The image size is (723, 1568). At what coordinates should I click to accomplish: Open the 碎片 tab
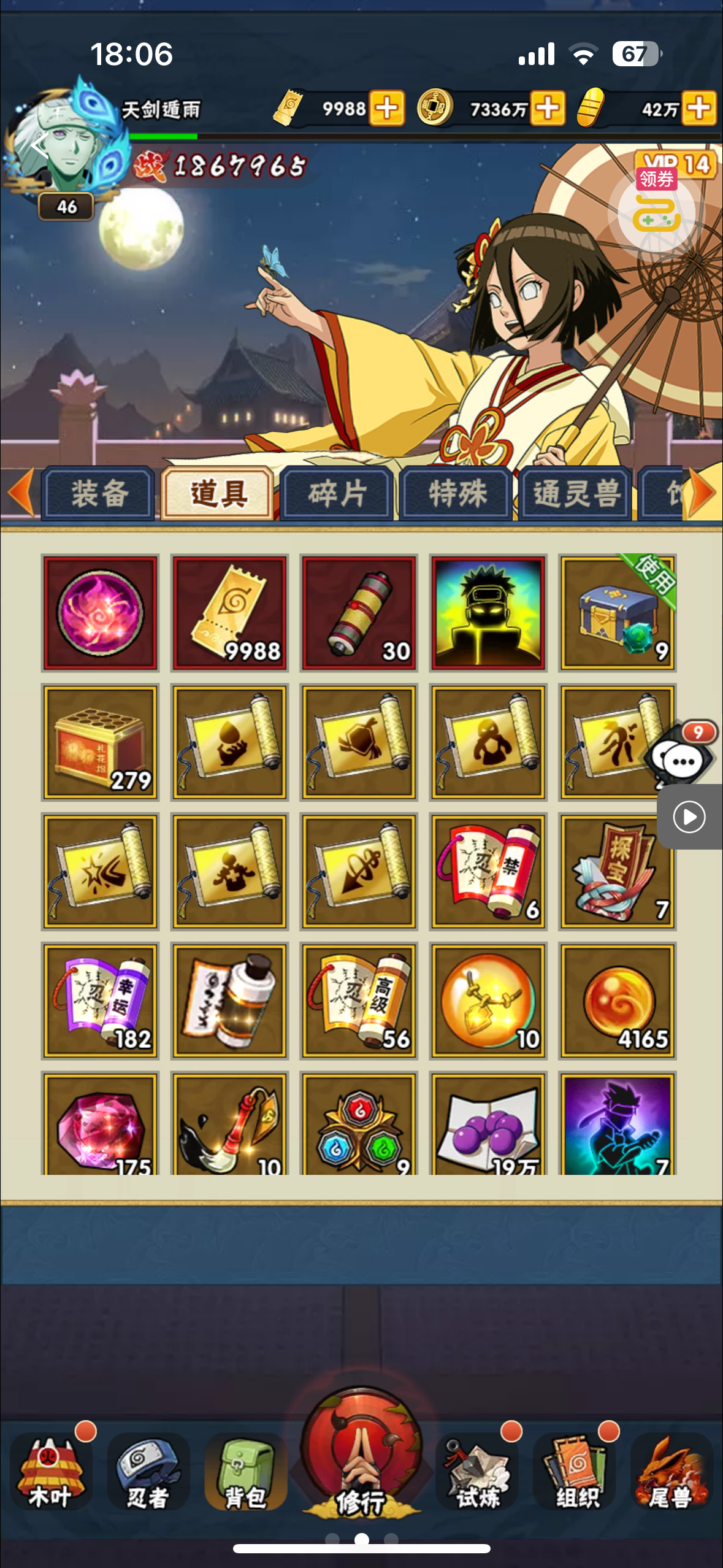click(337, 494)
